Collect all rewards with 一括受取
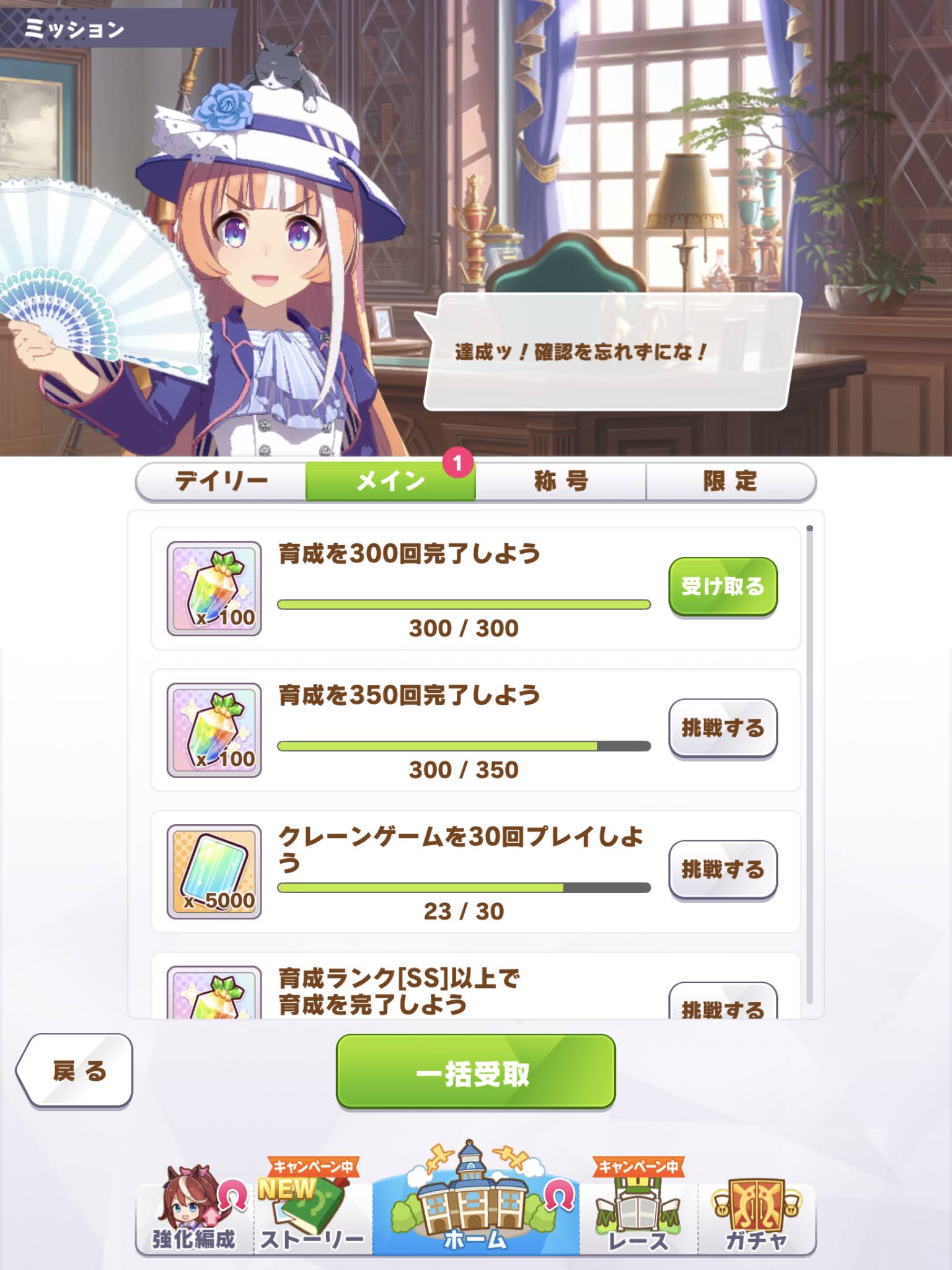The height and width of the screenshot is (1270, 952). (x=475, y=1073)
